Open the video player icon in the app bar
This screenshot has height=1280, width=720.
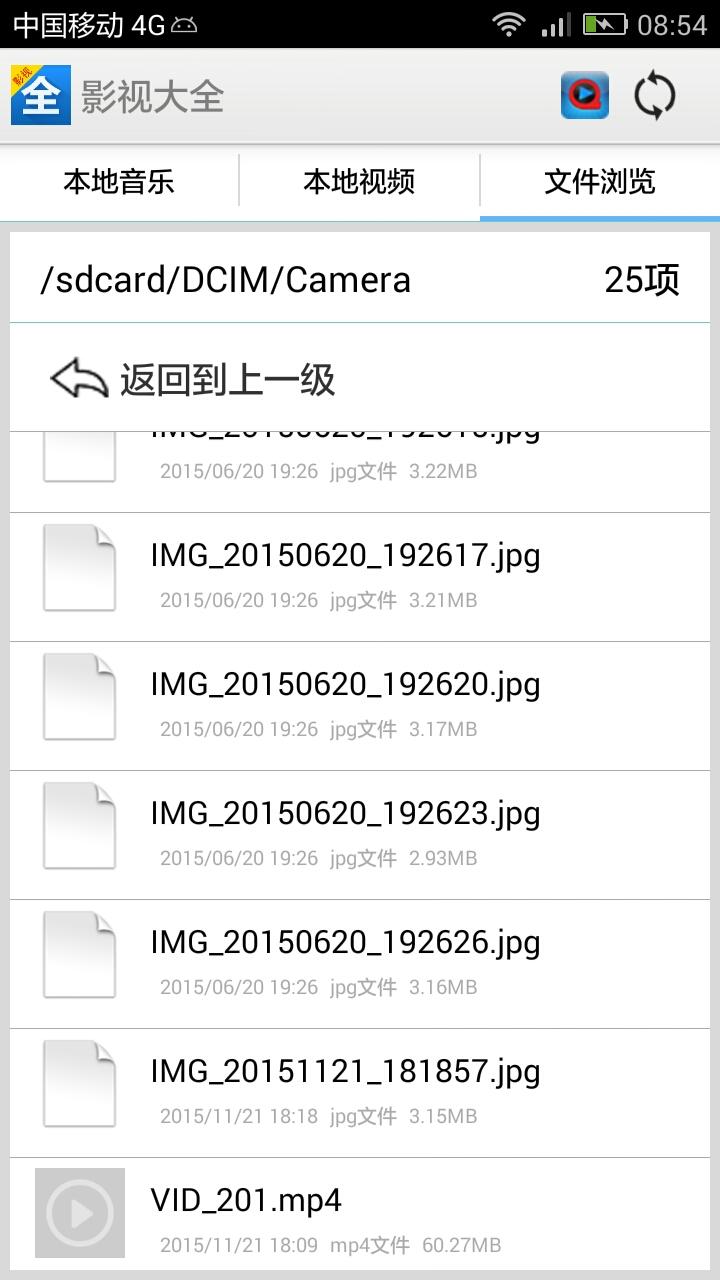pos(585,96)
